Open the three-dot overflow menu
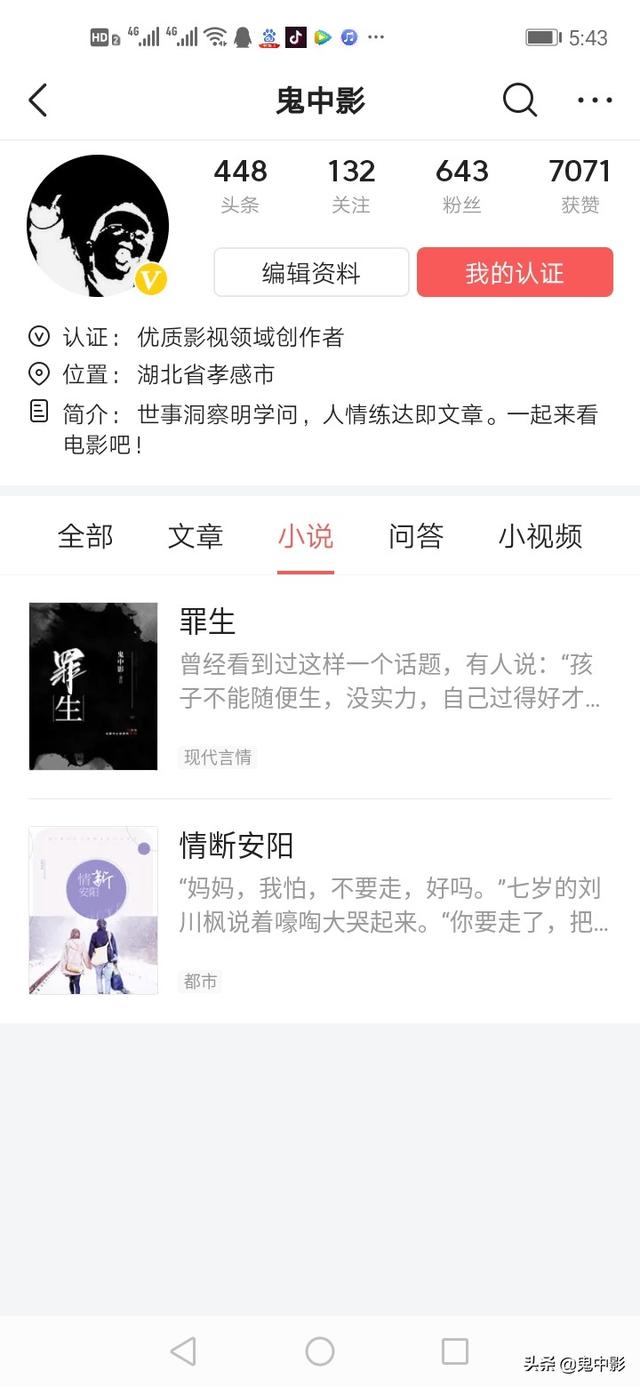The width and height of the screenshot is (640, 1387). coord(595,100)
